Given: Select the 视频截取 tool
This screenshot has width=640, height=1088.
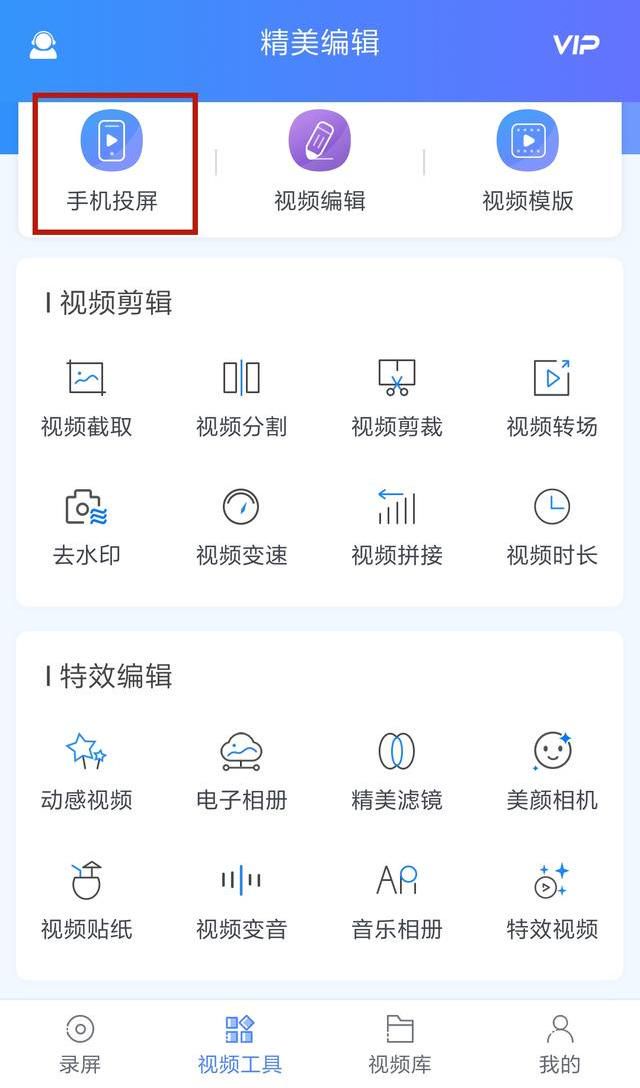Looking at the screenshot, I should point(86,398).
